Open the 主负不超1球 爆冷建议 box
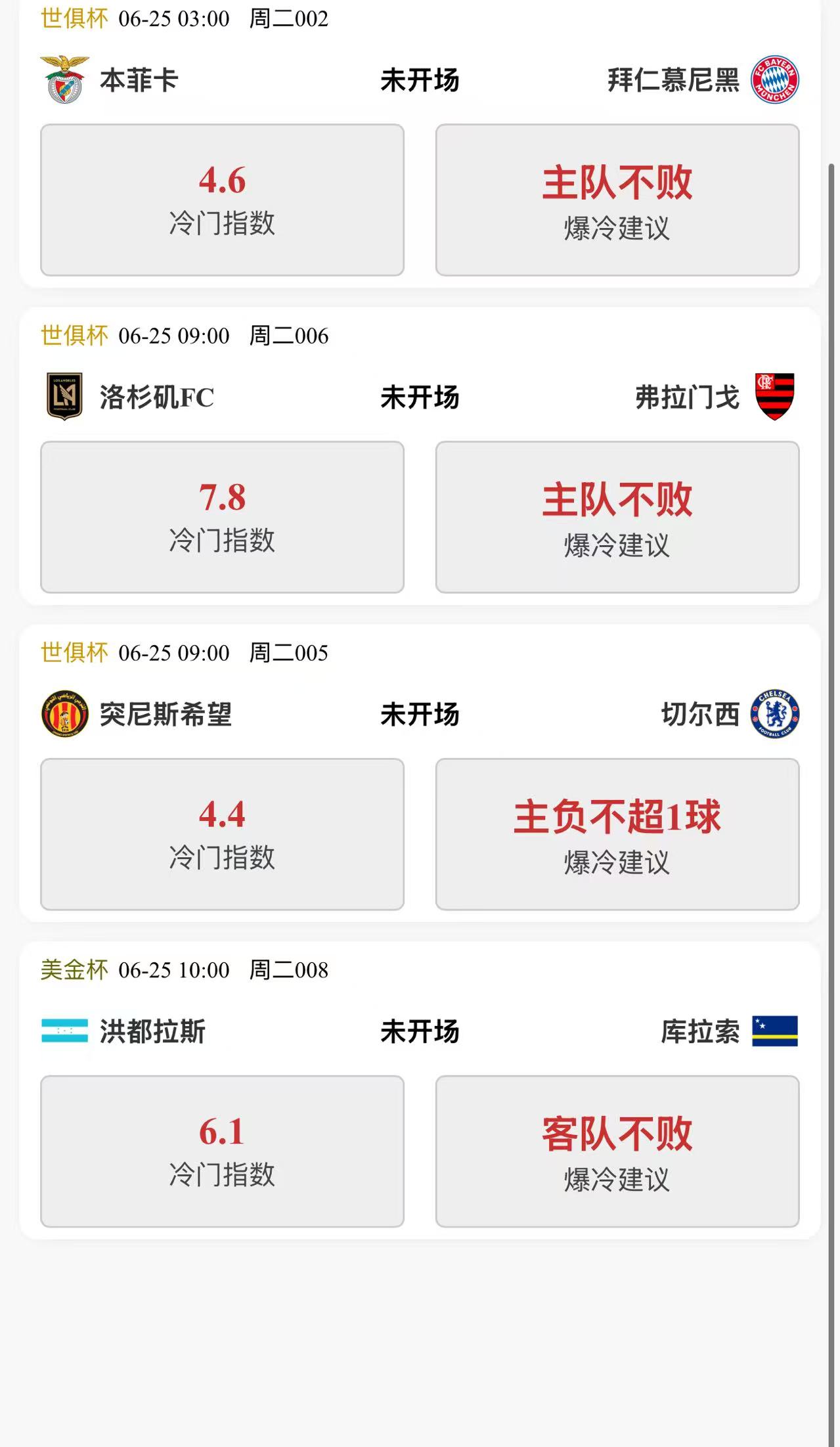This screenshot has height=1447, width=840. (x=617, y=834)
